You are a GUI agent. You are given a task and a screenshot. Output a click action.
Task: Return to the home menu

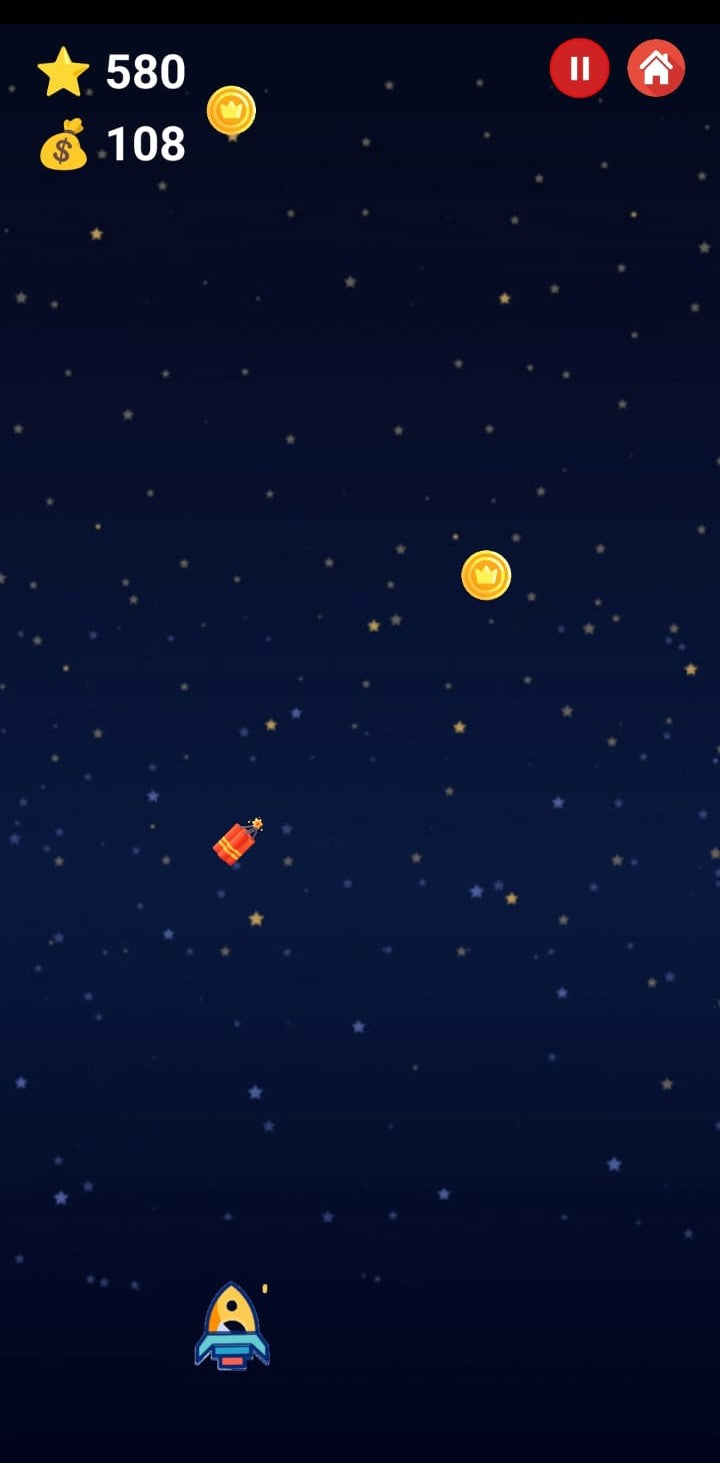pos(656,69)
